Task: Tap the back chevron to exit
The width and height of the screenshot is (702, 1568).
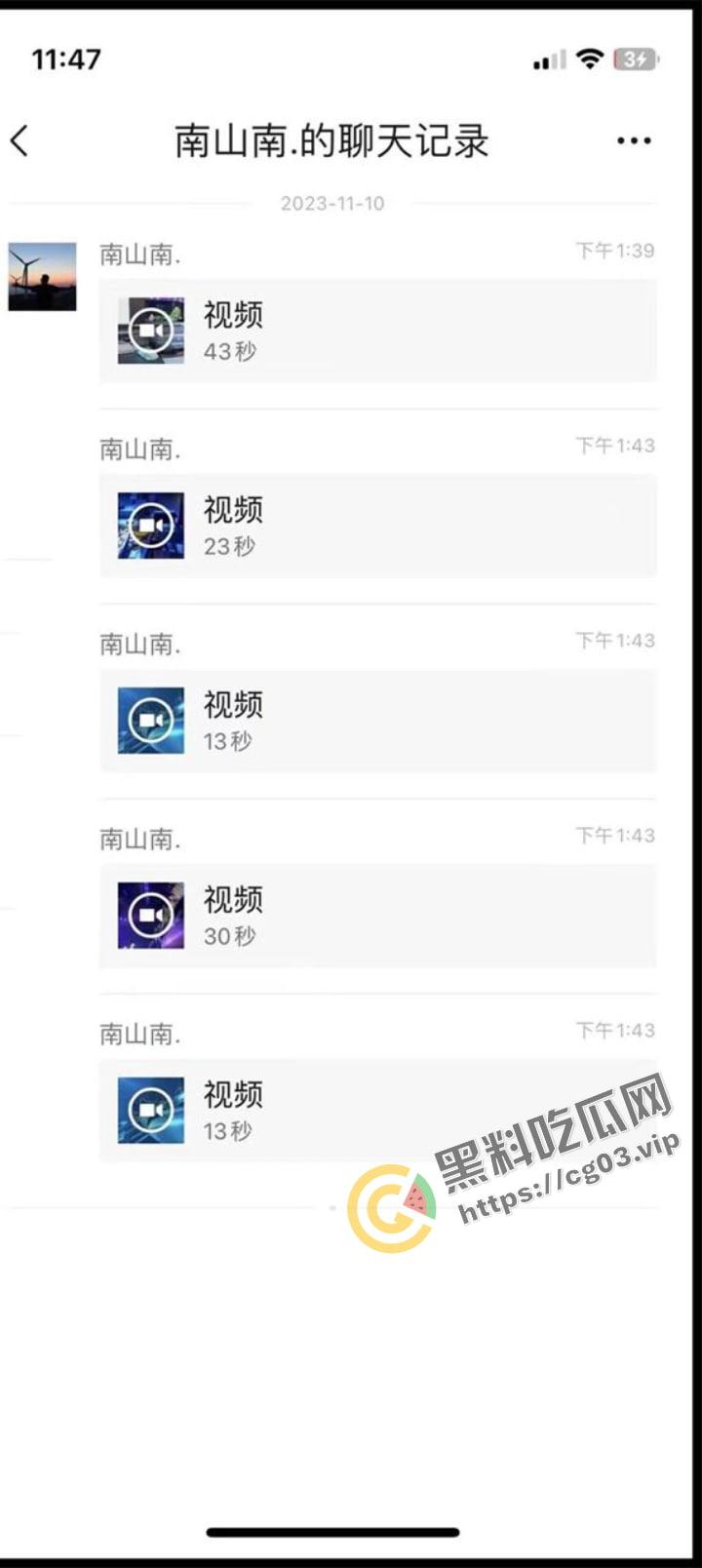Action: click(21, 140)
